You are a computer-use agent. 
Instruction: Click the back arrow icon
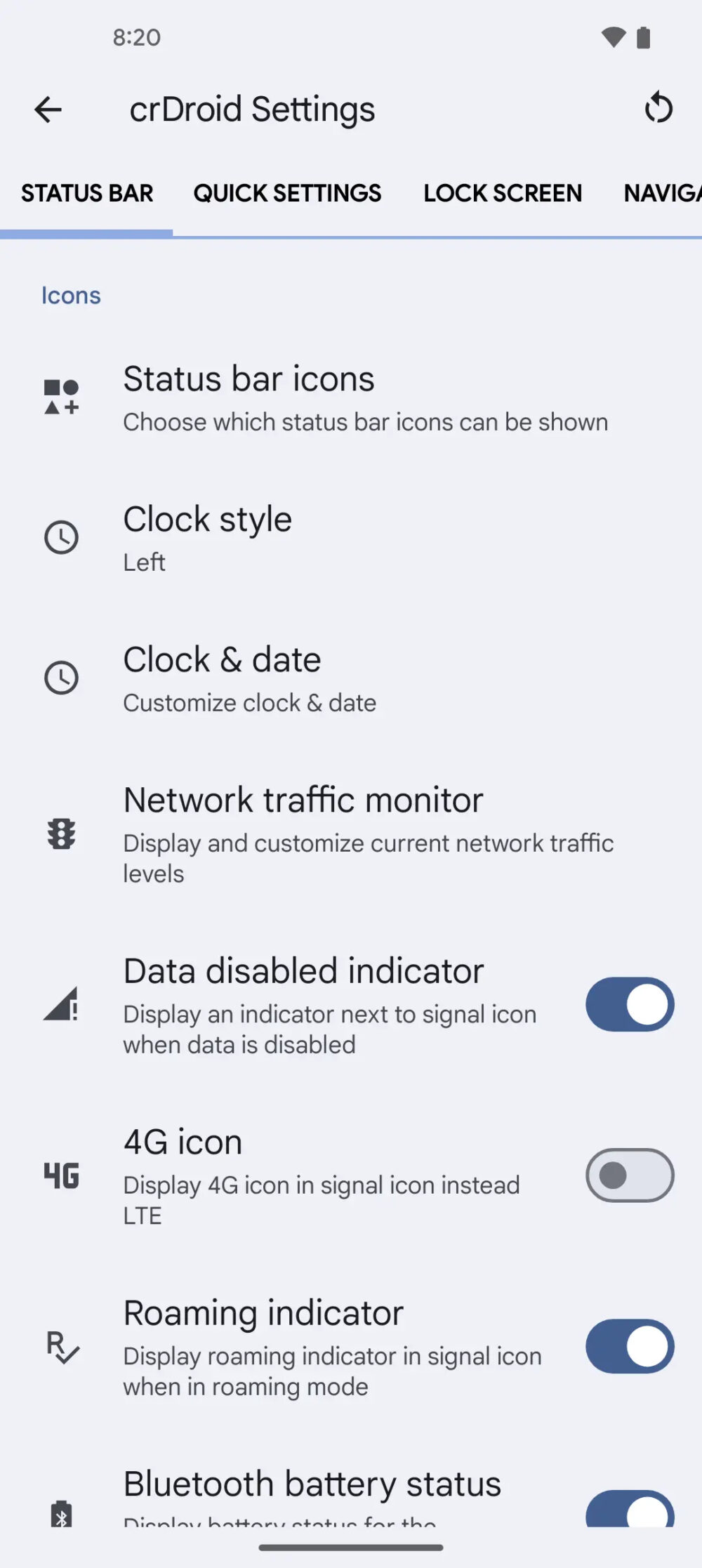click(48, 110)
